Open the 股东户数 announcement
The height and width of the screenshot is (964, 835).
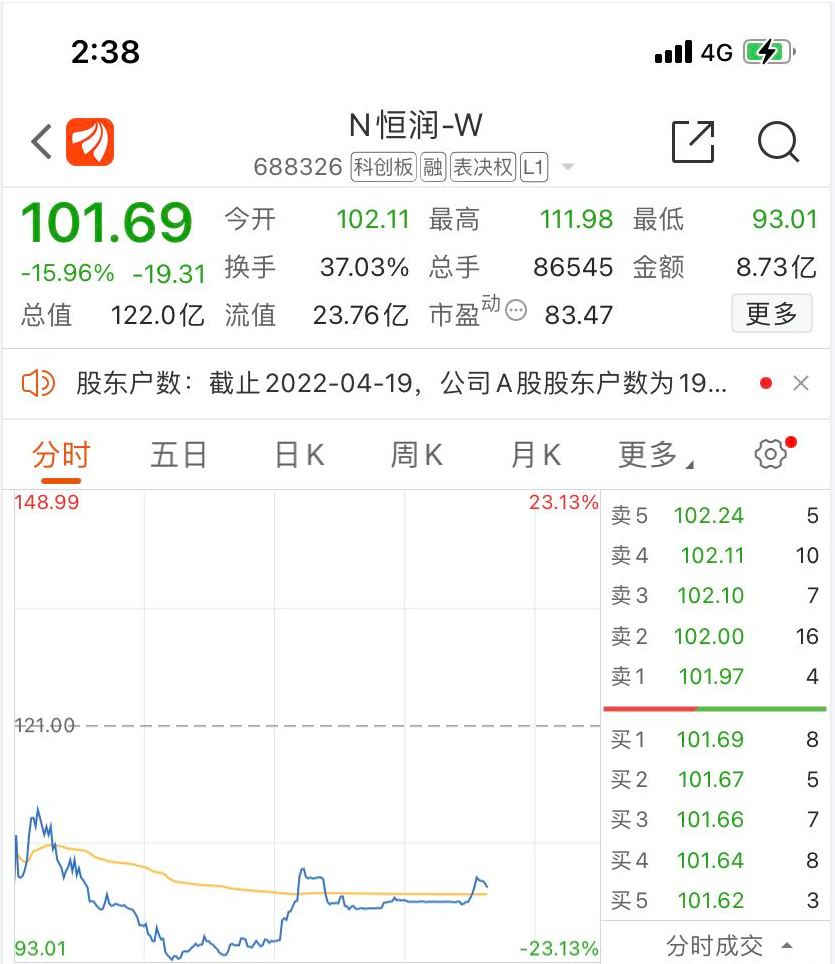400,383
